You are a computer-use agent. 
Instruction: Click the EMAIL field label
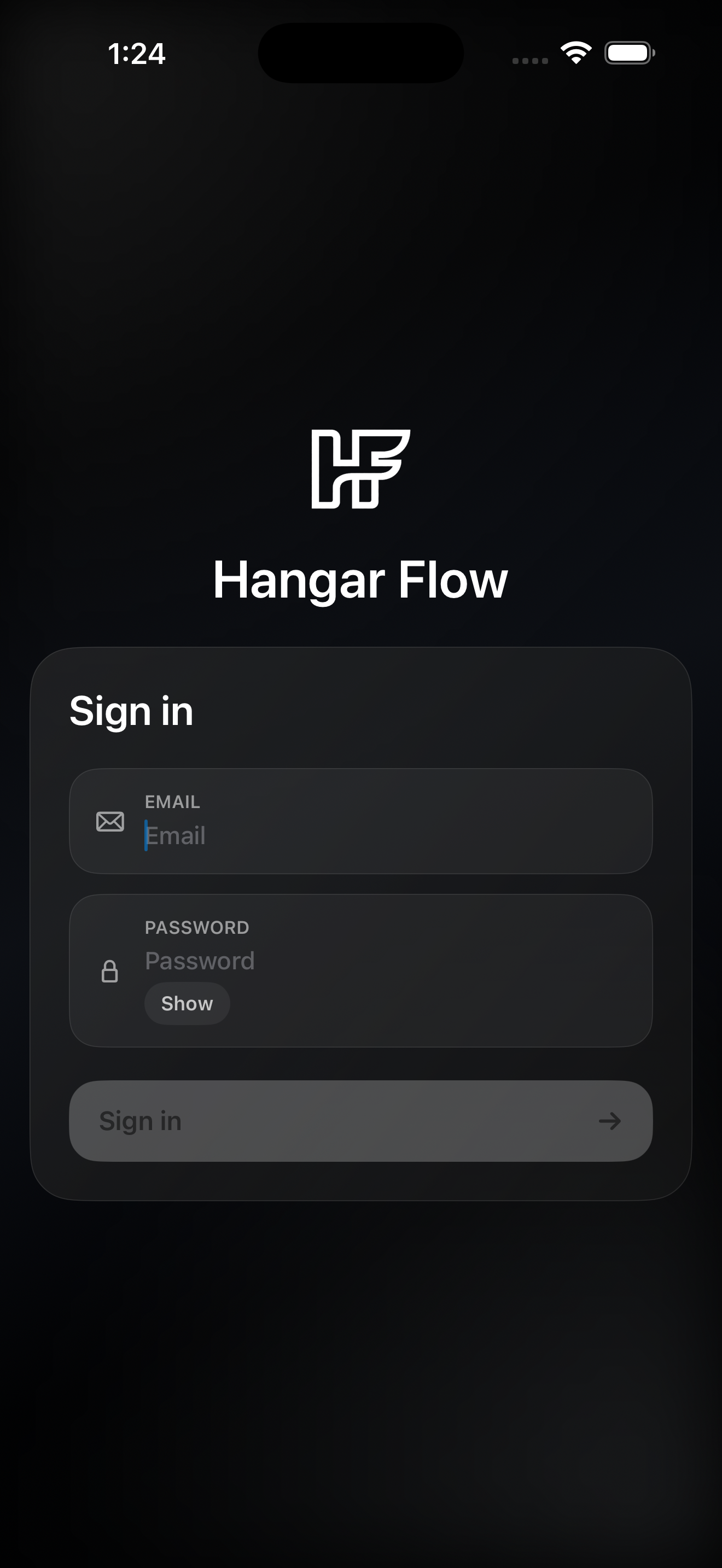172,801
